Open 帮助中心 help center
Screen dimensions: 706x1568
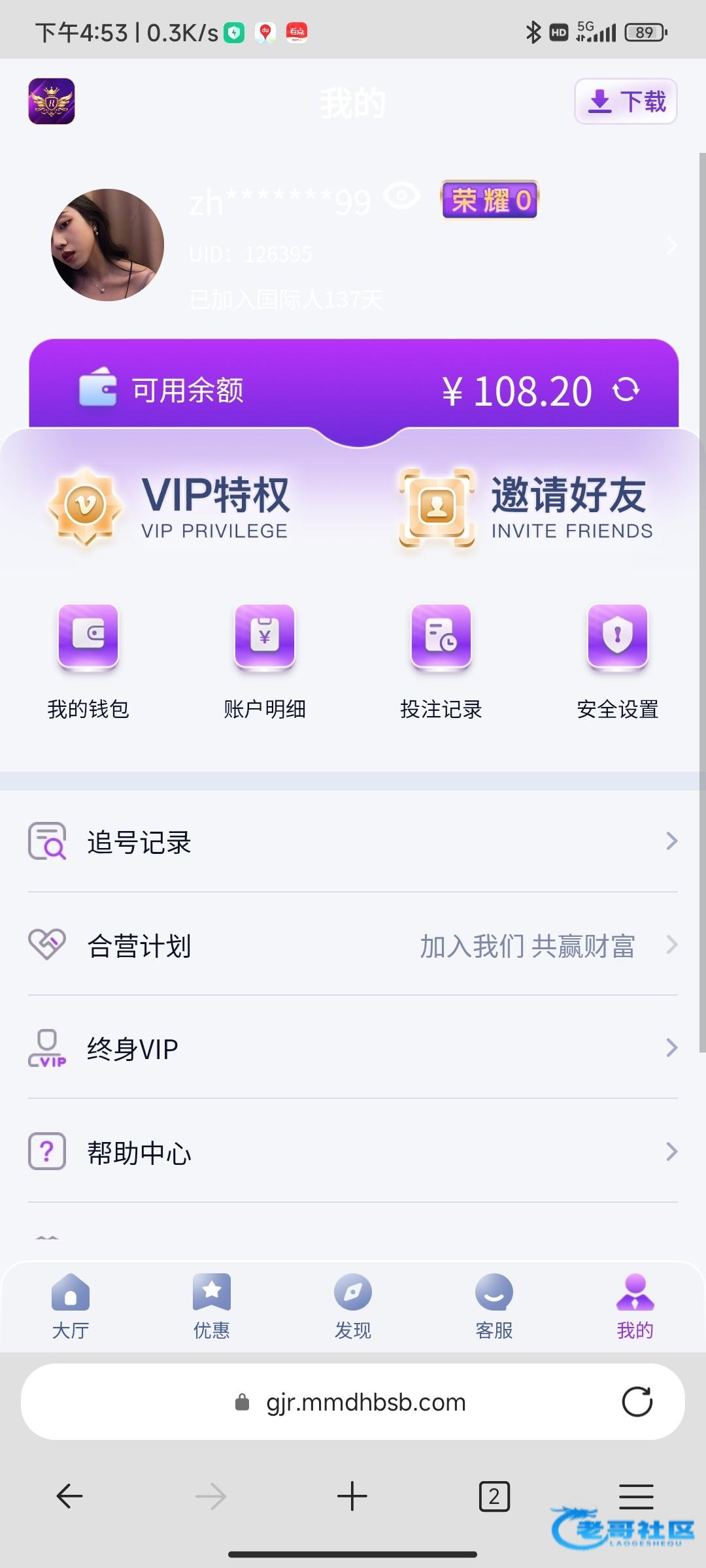353,1151
